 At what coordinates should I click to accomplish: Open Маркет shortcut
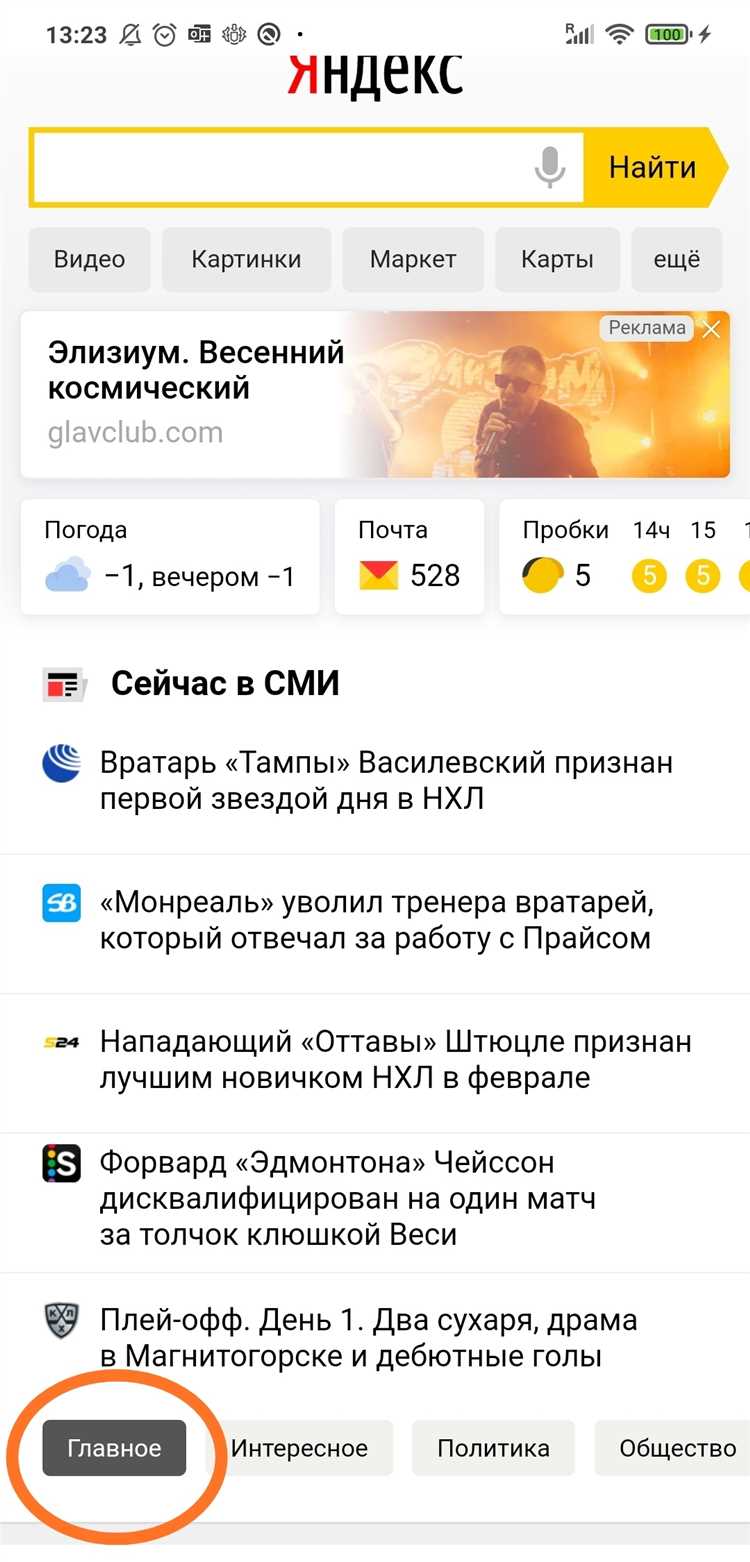(413, 259)
